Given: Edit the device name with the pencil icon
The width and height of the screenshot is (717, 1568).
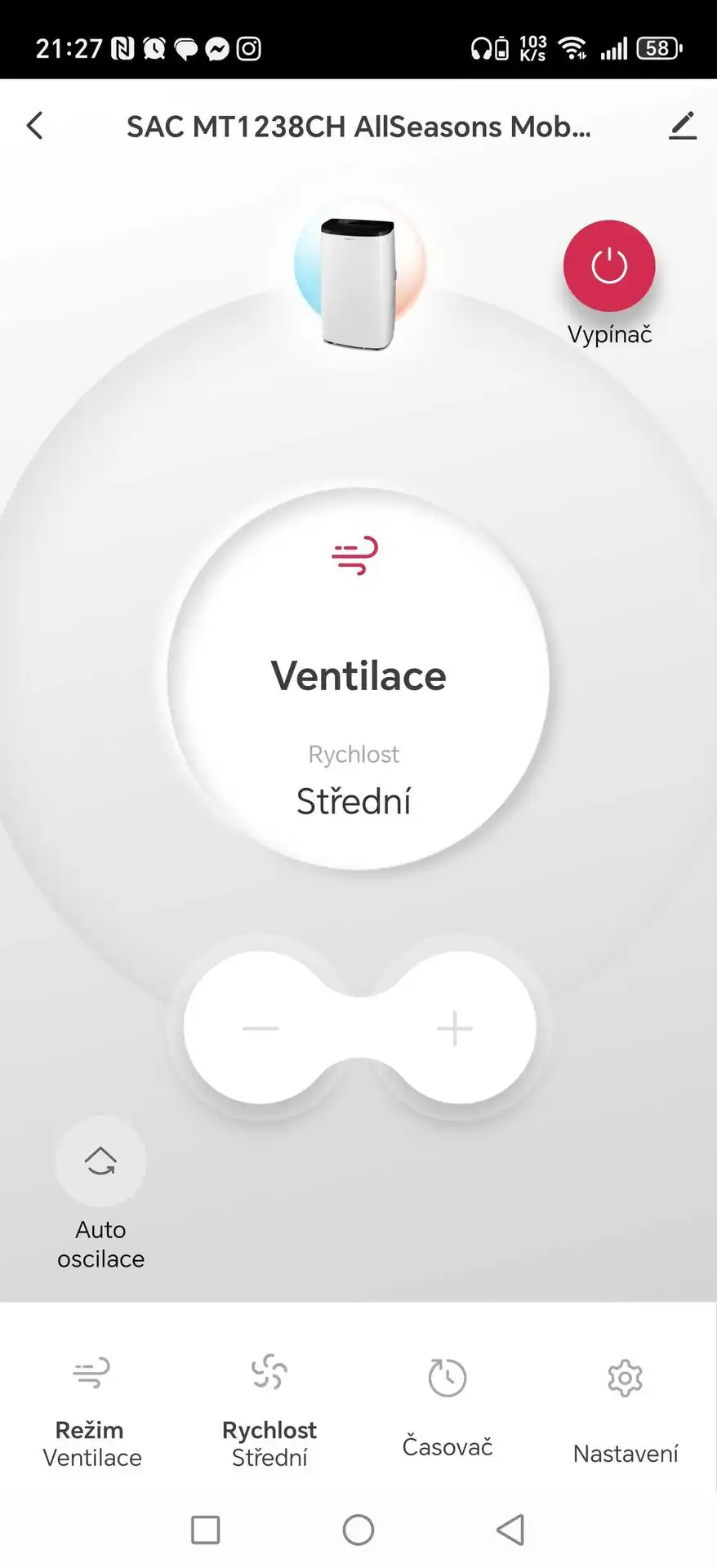Looking at the screenshot, I should pyautogui.click(x=682, y=126).
